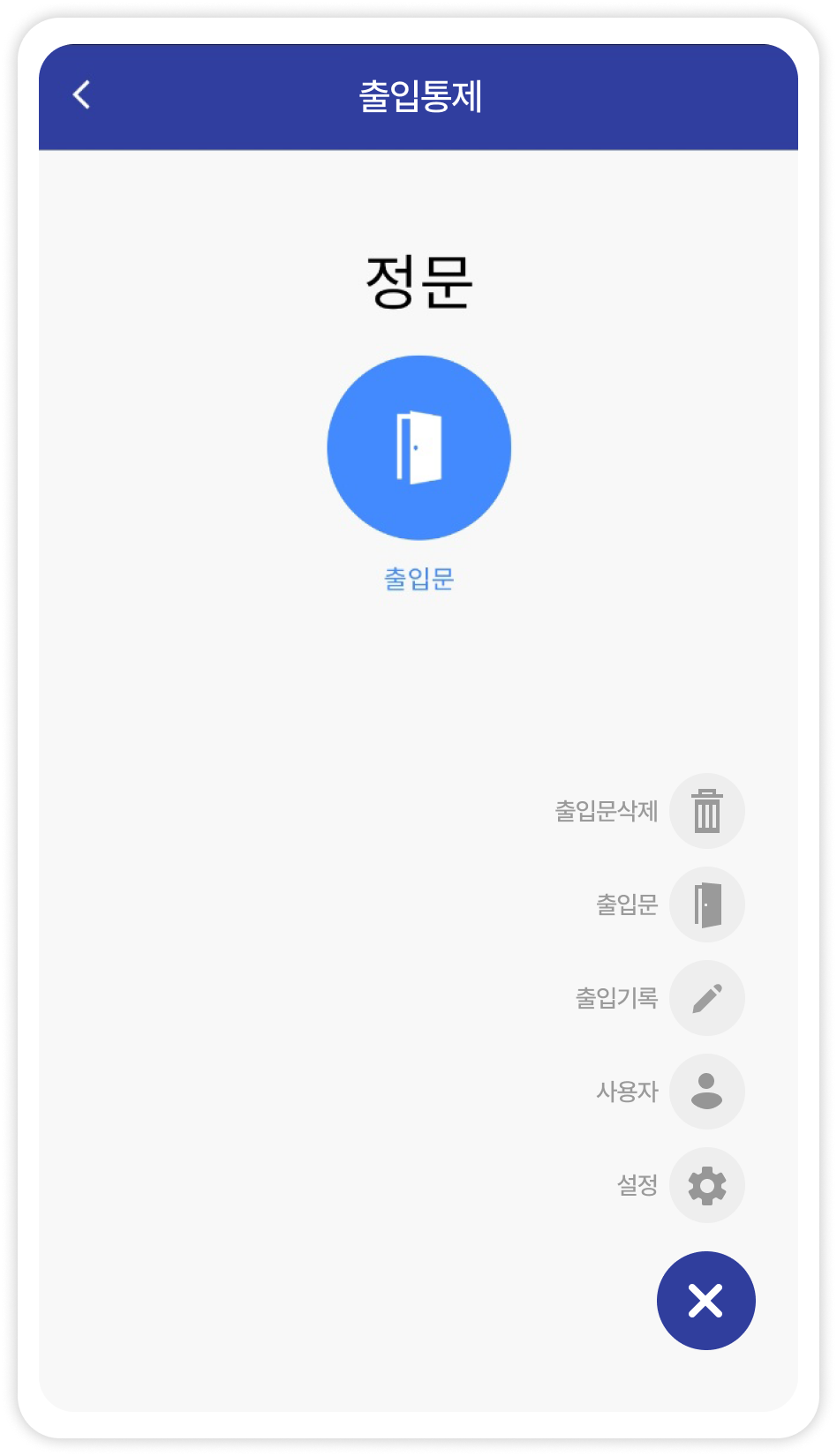837x1456 pixels.
Task: Select 출입문삭제 trash option
Action: (706, 811)
